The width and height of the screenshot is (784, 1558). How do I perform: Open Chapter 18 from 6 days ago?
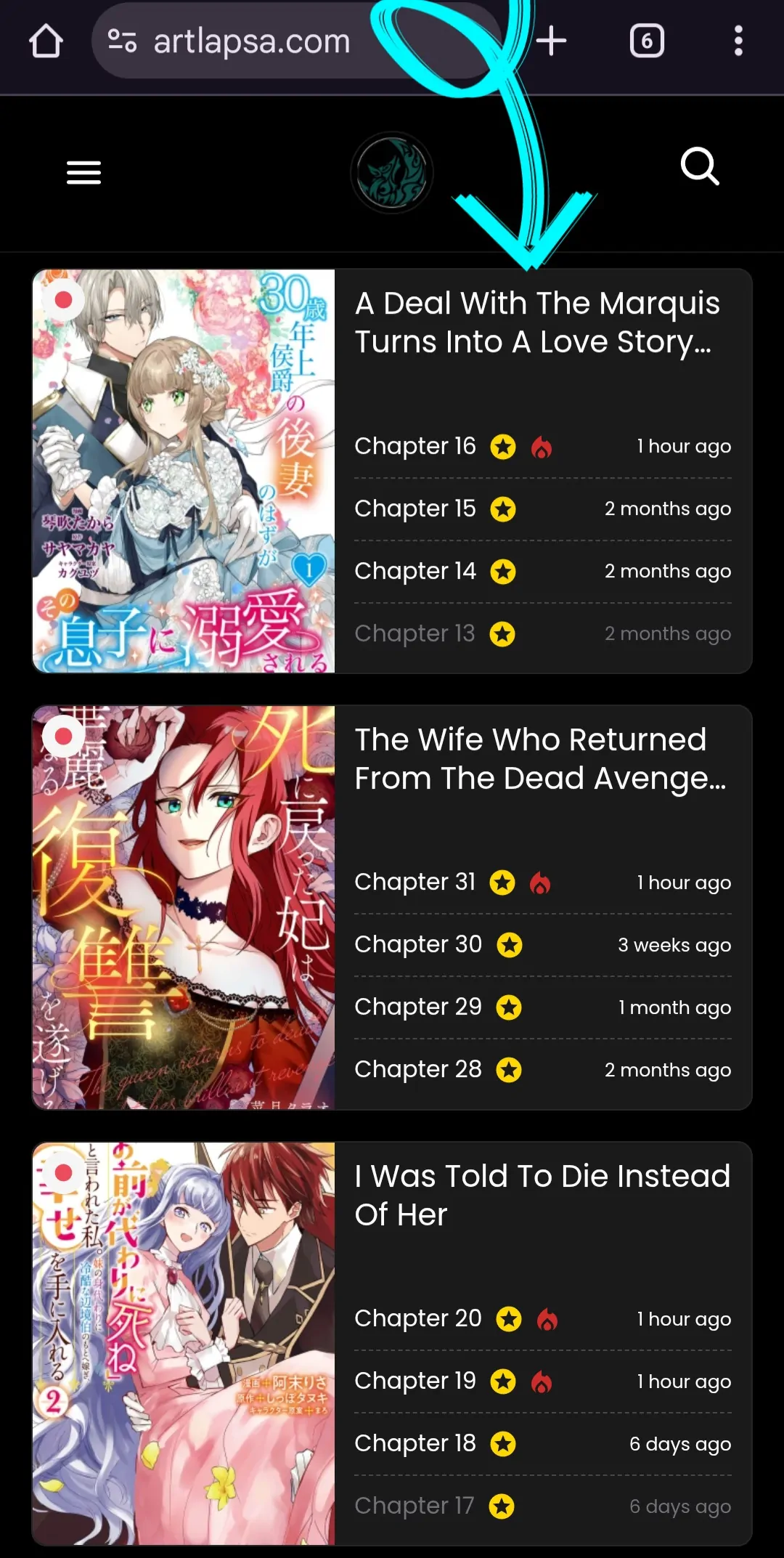click(415, 1444)
